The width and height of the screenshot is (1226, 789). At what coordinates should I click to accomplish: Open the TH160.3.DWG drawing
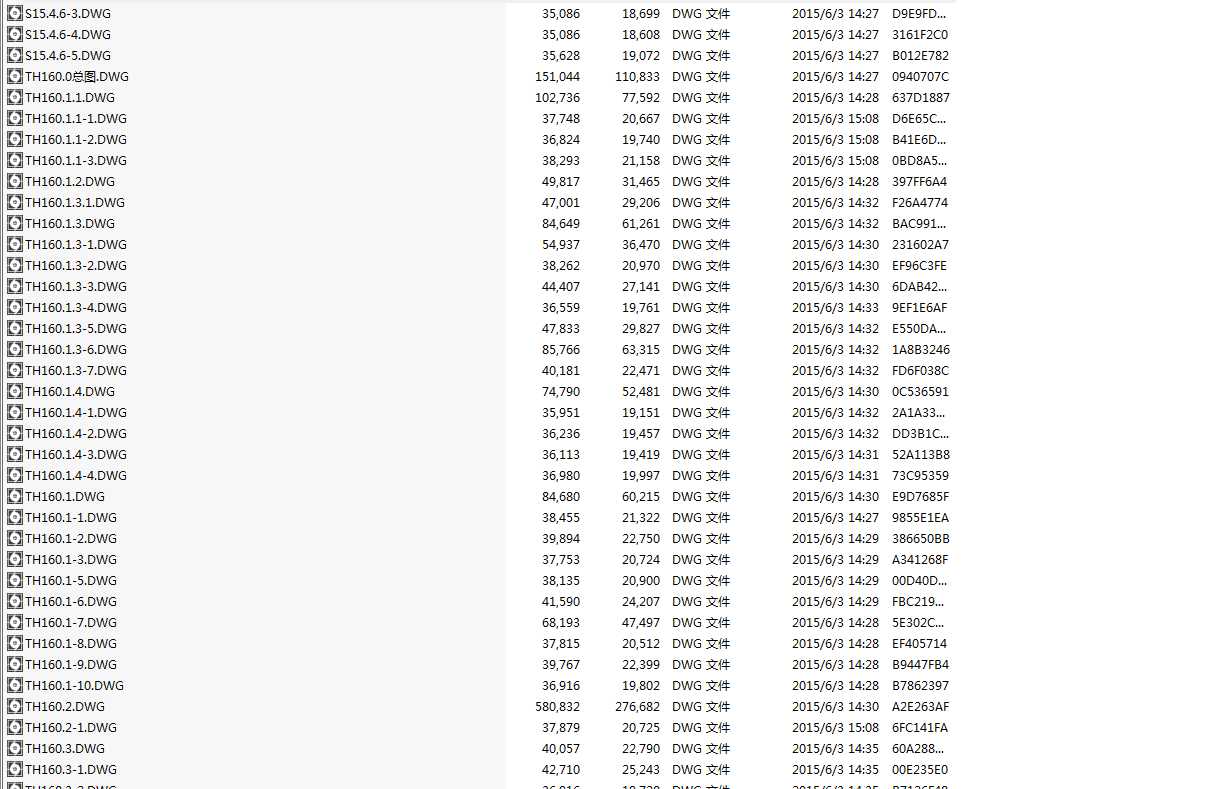tap(64, 749)
